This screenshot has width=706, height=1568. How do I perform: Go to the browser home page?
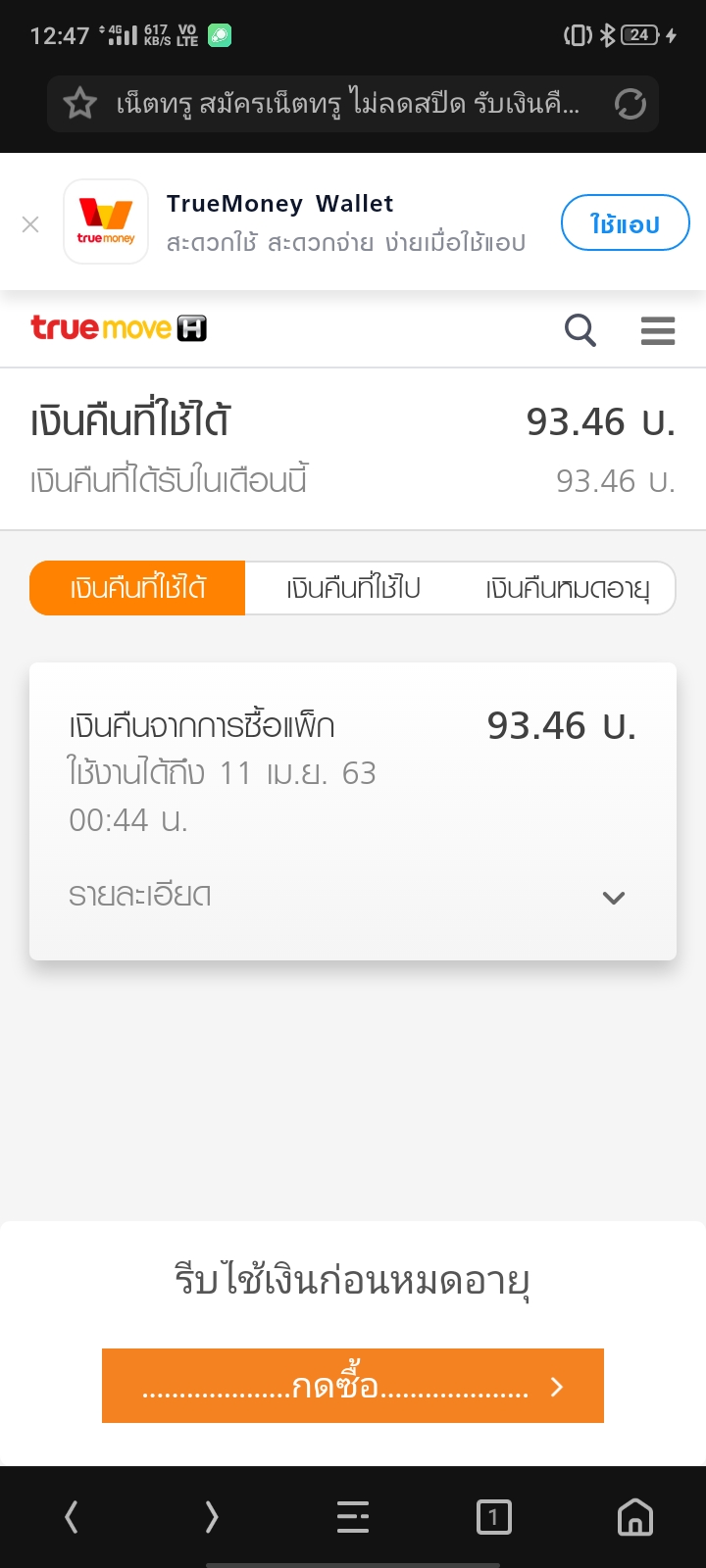click(635, 1517)
